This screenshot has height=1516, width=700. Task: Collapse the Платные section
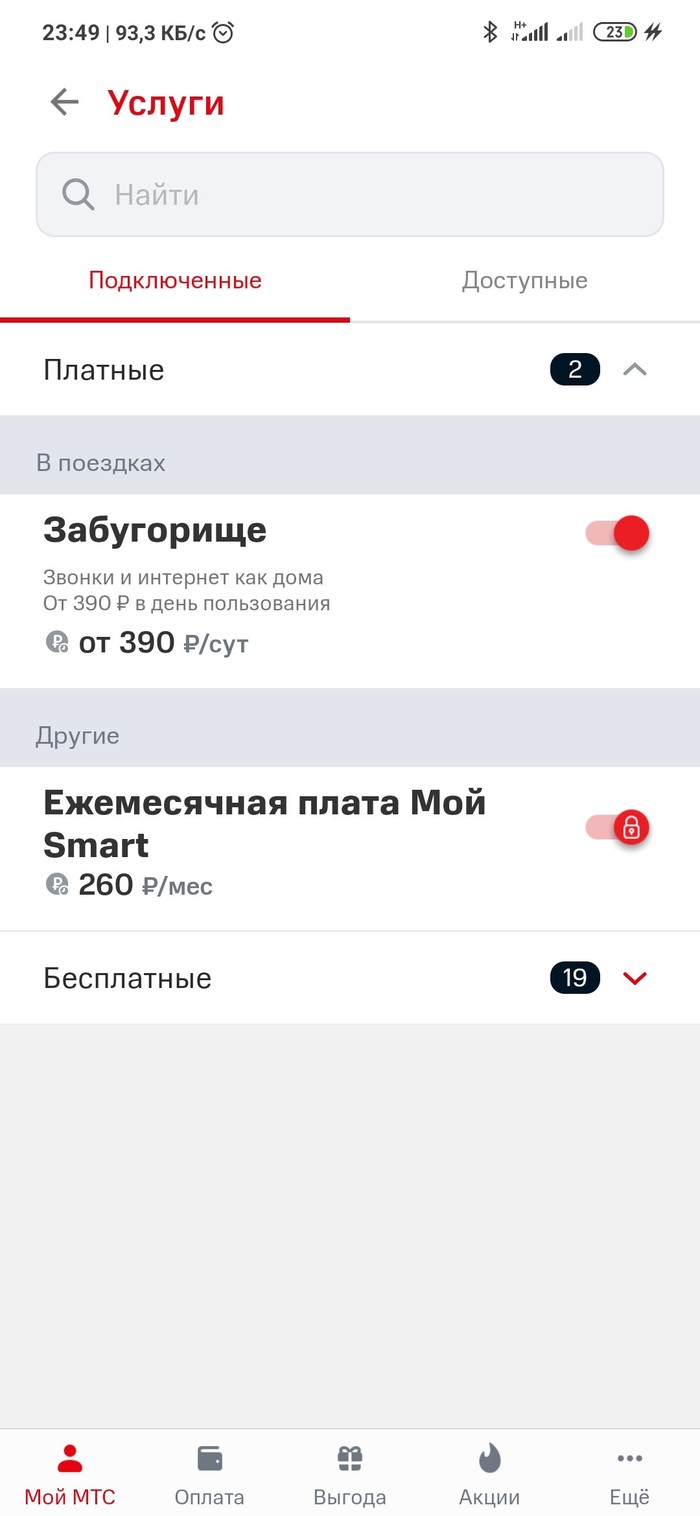[x=635, y=370]
